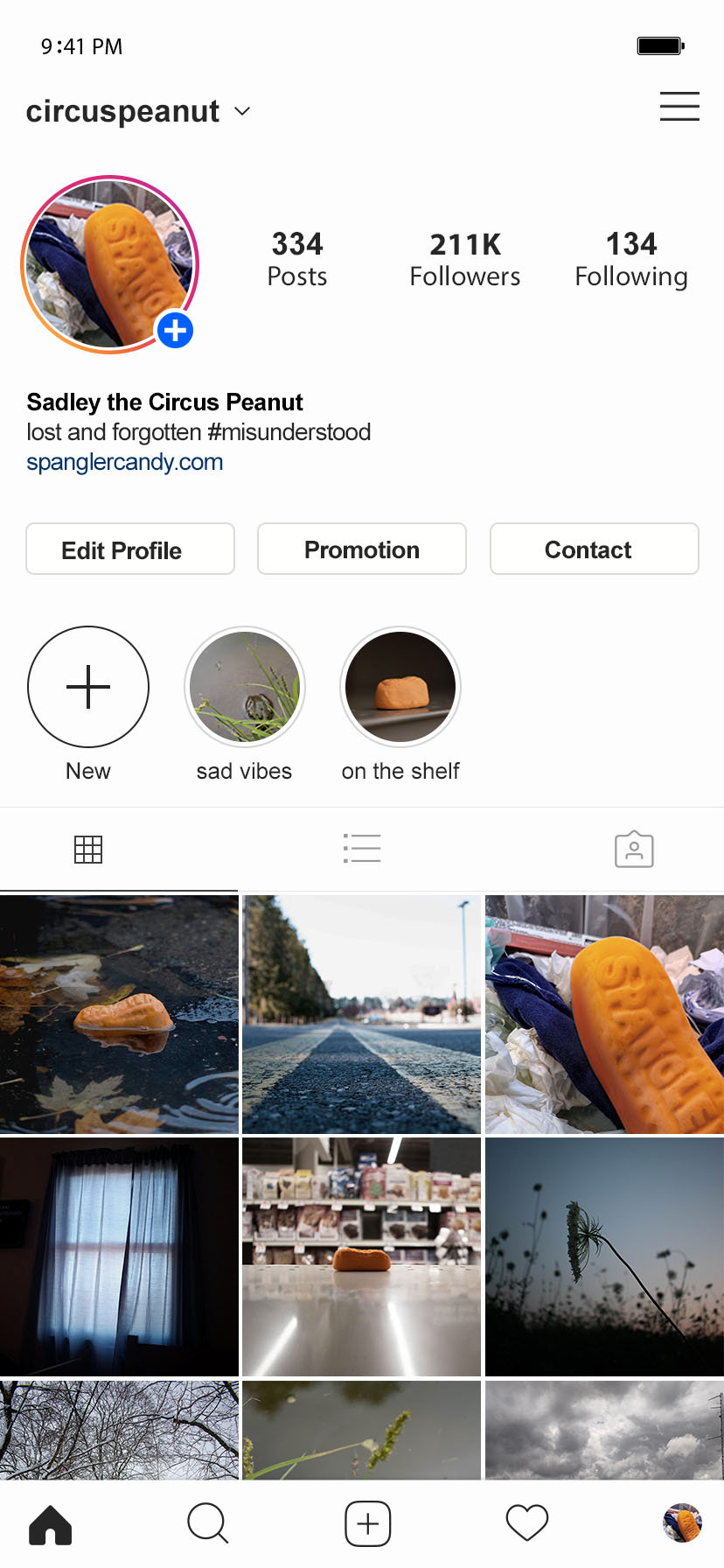Add a story with the plus badge
Image resolution: width=724 pixels, height=1568 pixels.
click(176, 331)
